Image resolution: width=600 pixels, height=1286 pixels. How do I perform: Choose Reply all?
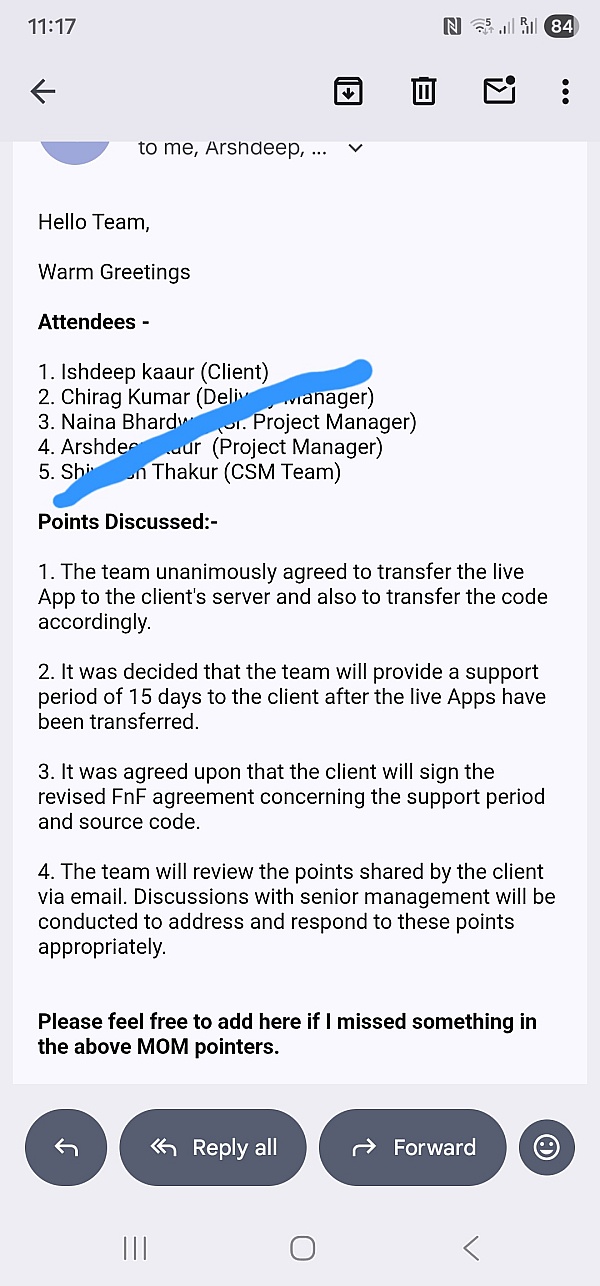point(213,1147)
